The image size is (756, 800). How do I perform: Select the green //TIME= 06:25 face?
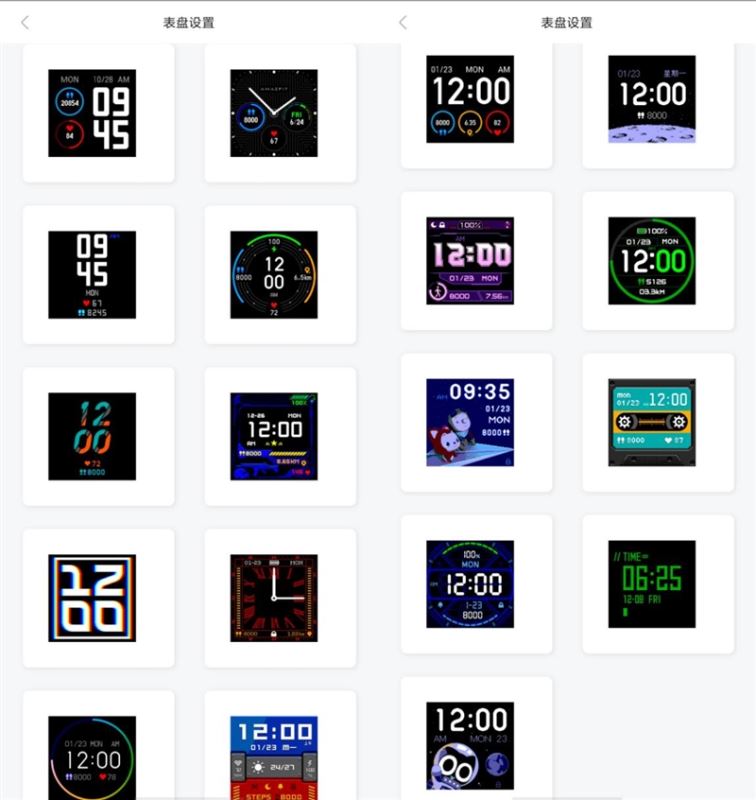(x=652, y=584)
